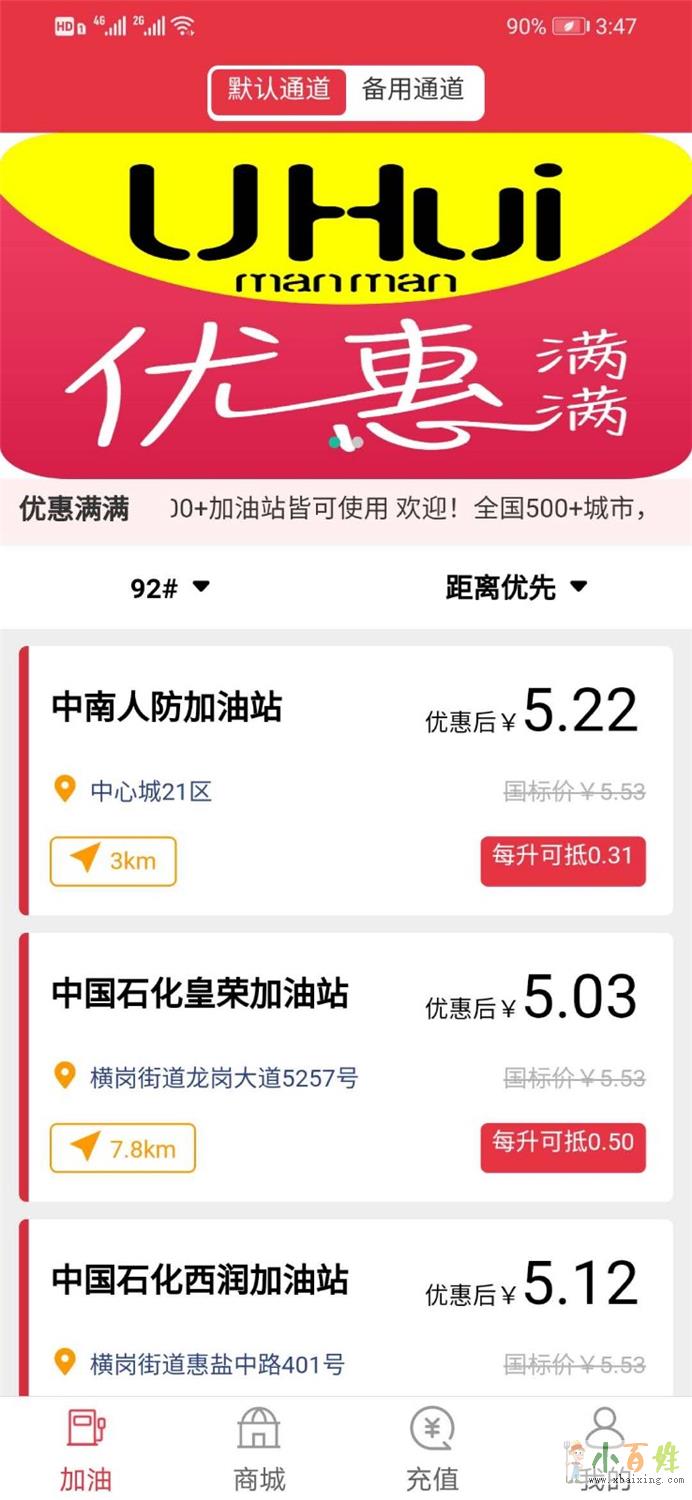Viewport: 692px width, 1500px height.
Task: Open the 我的 profile tab
Action: coord(605,1450)
